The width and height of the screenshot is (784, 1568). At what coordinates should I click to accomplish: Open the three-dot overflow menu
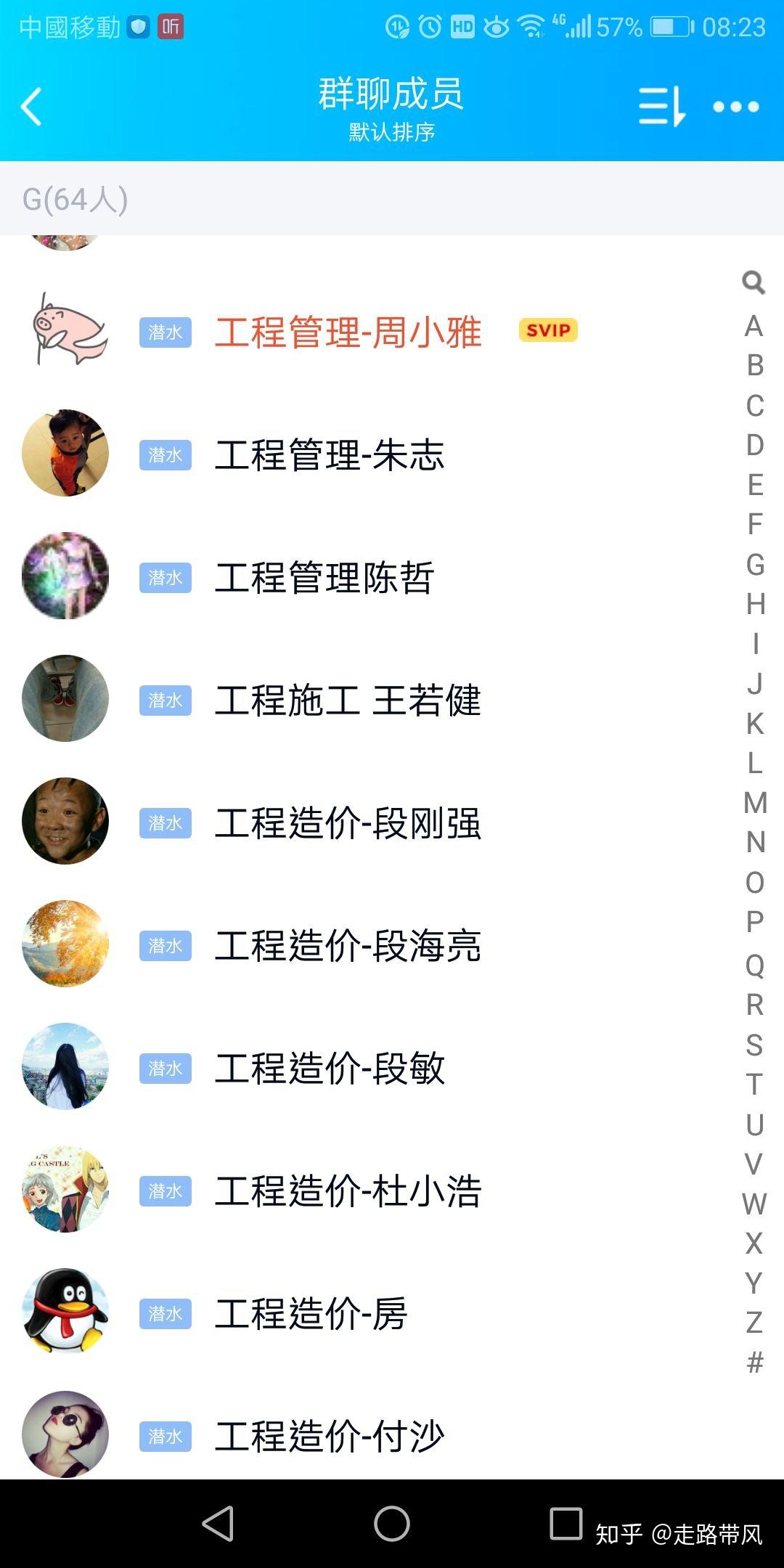735,107
